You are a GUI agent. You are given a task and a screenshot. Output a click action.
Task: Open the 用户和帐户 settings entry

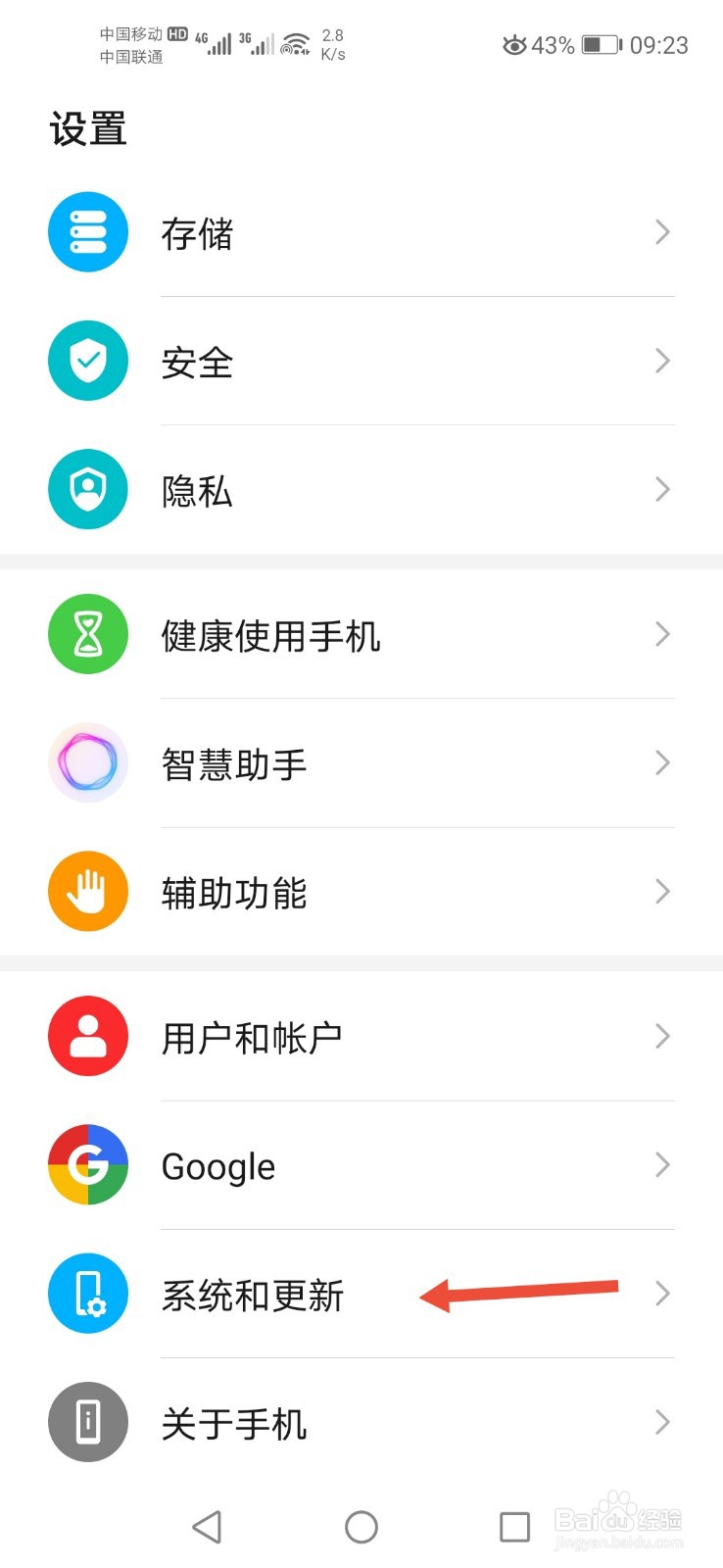252,1036
